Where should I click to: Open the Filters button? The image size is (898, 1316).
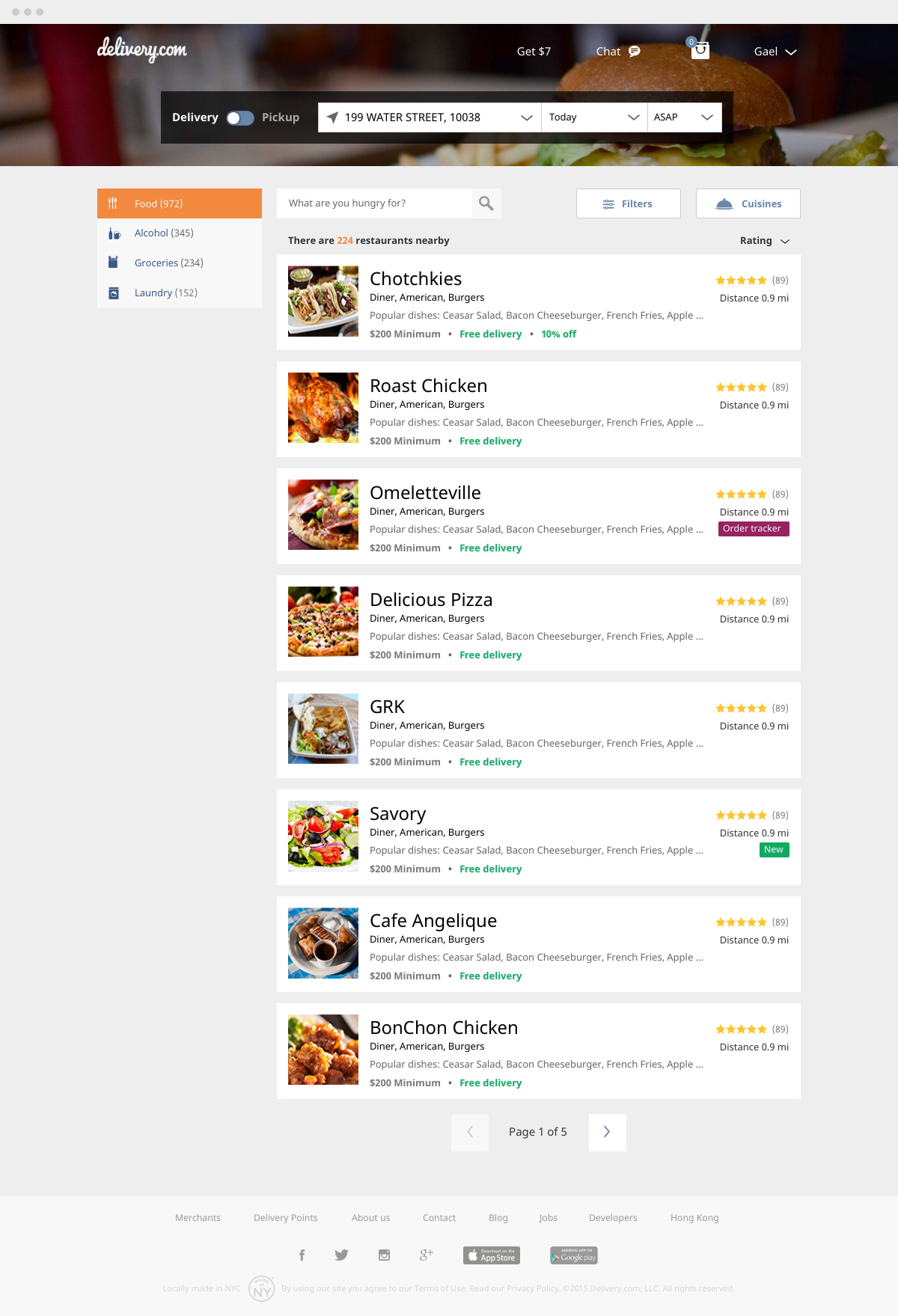point(629,203)
